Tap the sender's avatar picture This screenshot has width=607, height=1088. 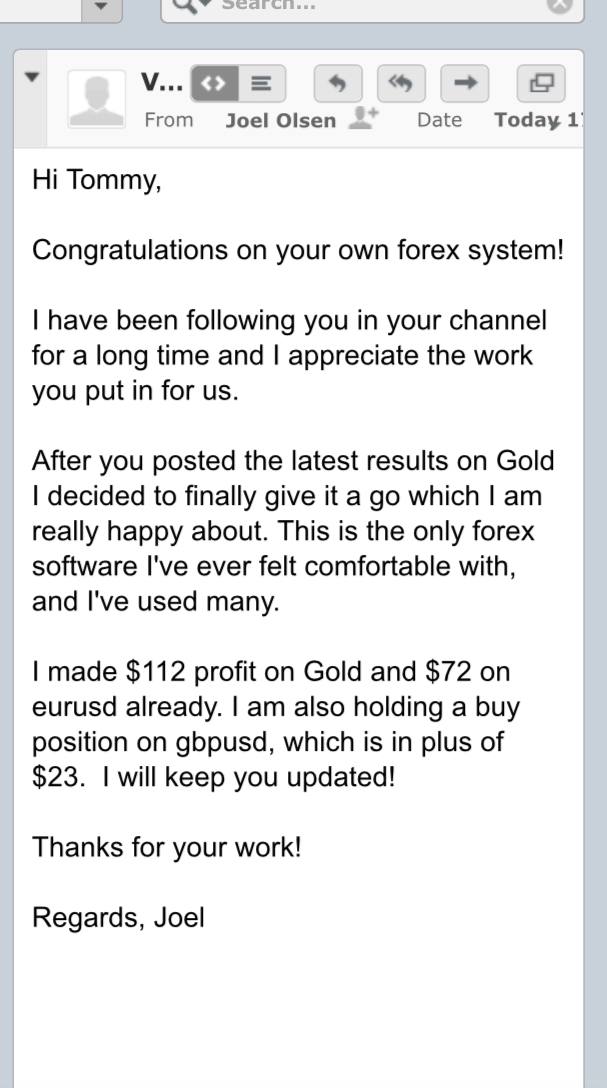[96, 99]
